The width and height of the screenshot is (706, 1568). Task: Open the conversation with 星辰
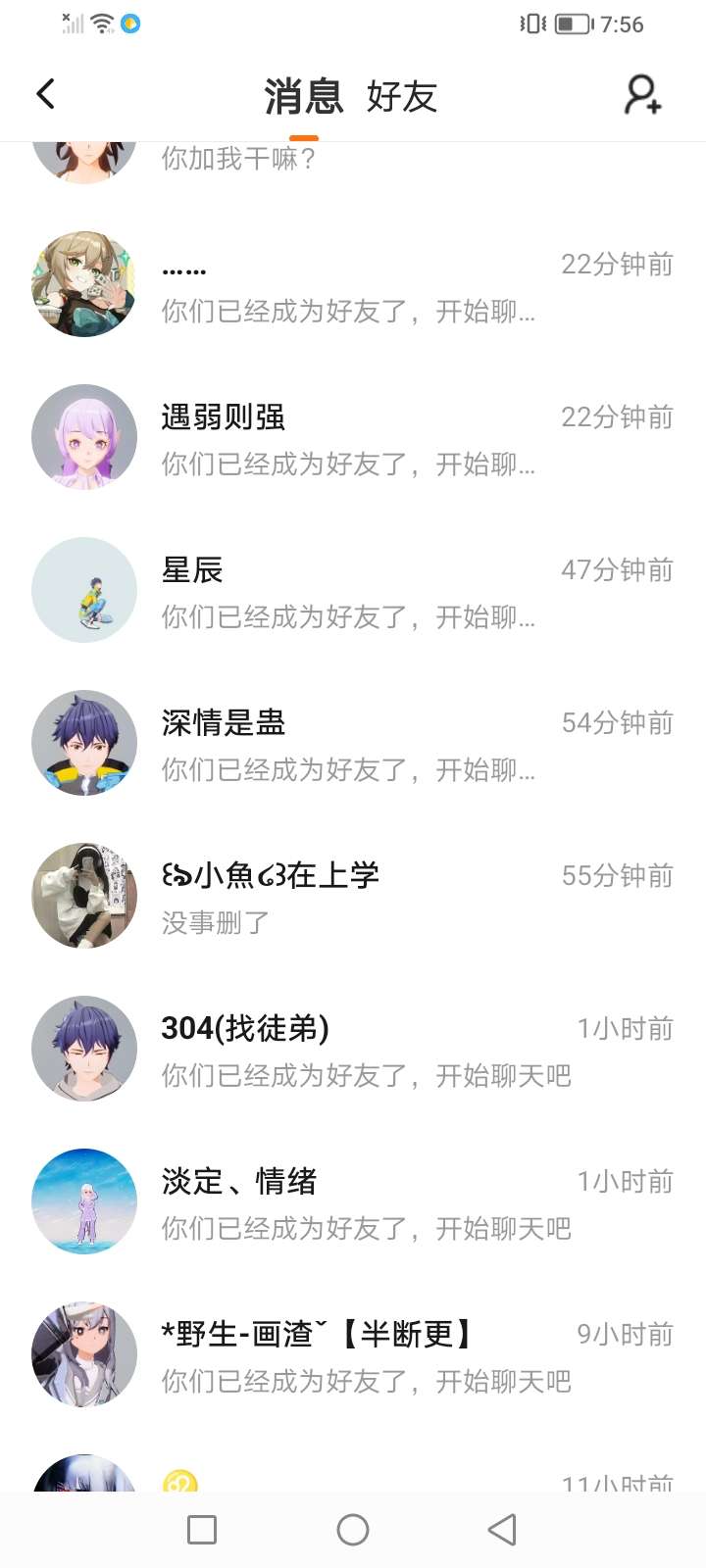353,591
